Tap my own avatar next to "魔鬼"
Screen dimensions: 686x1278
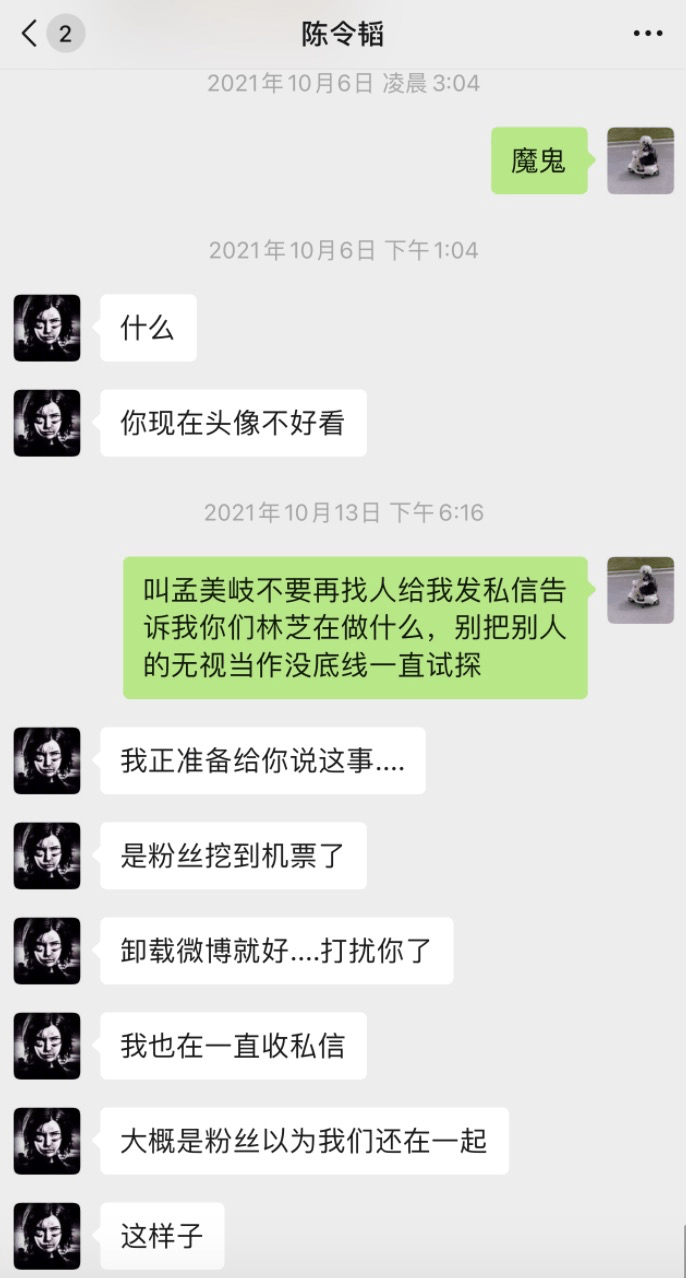coord(640,161)
